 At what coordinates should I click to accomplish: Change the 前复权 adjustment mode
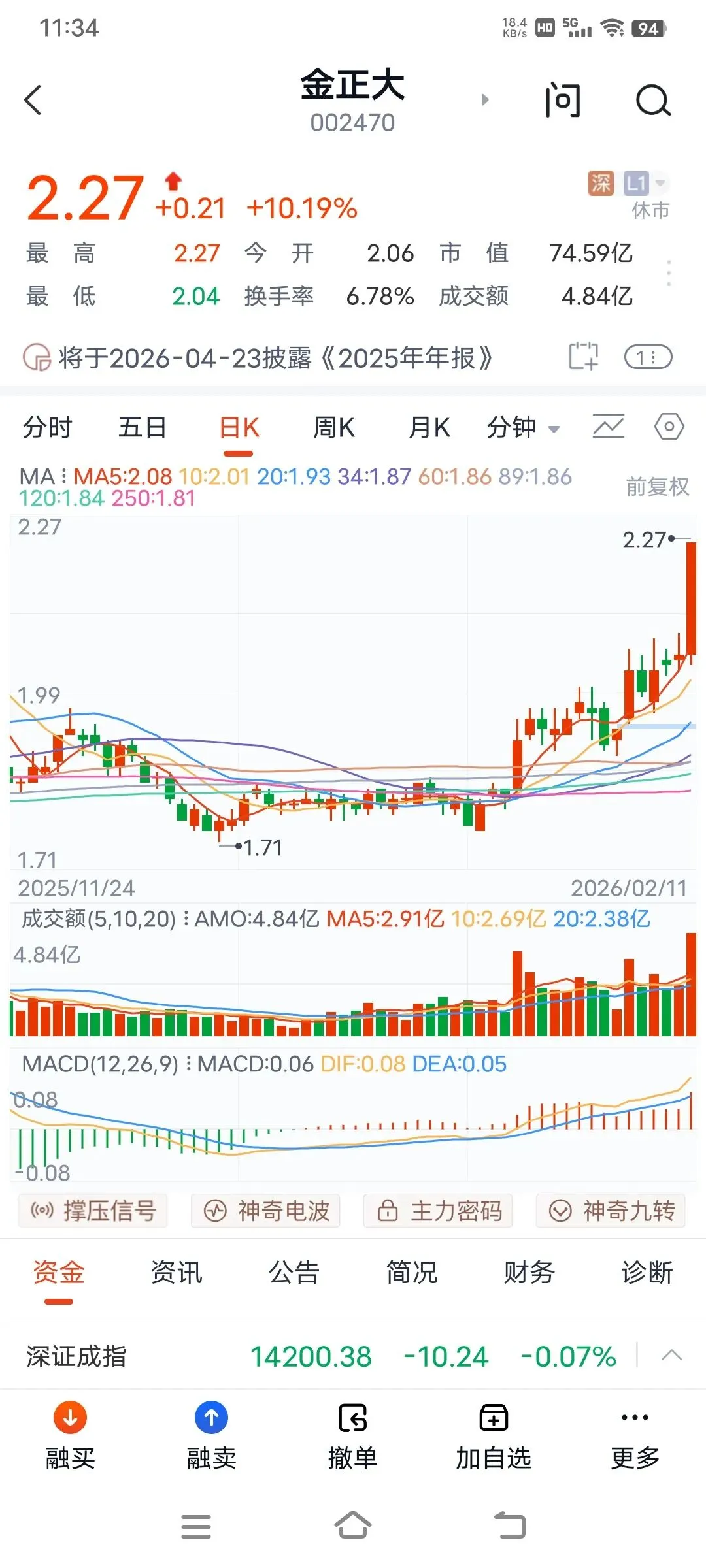[657, 487]
